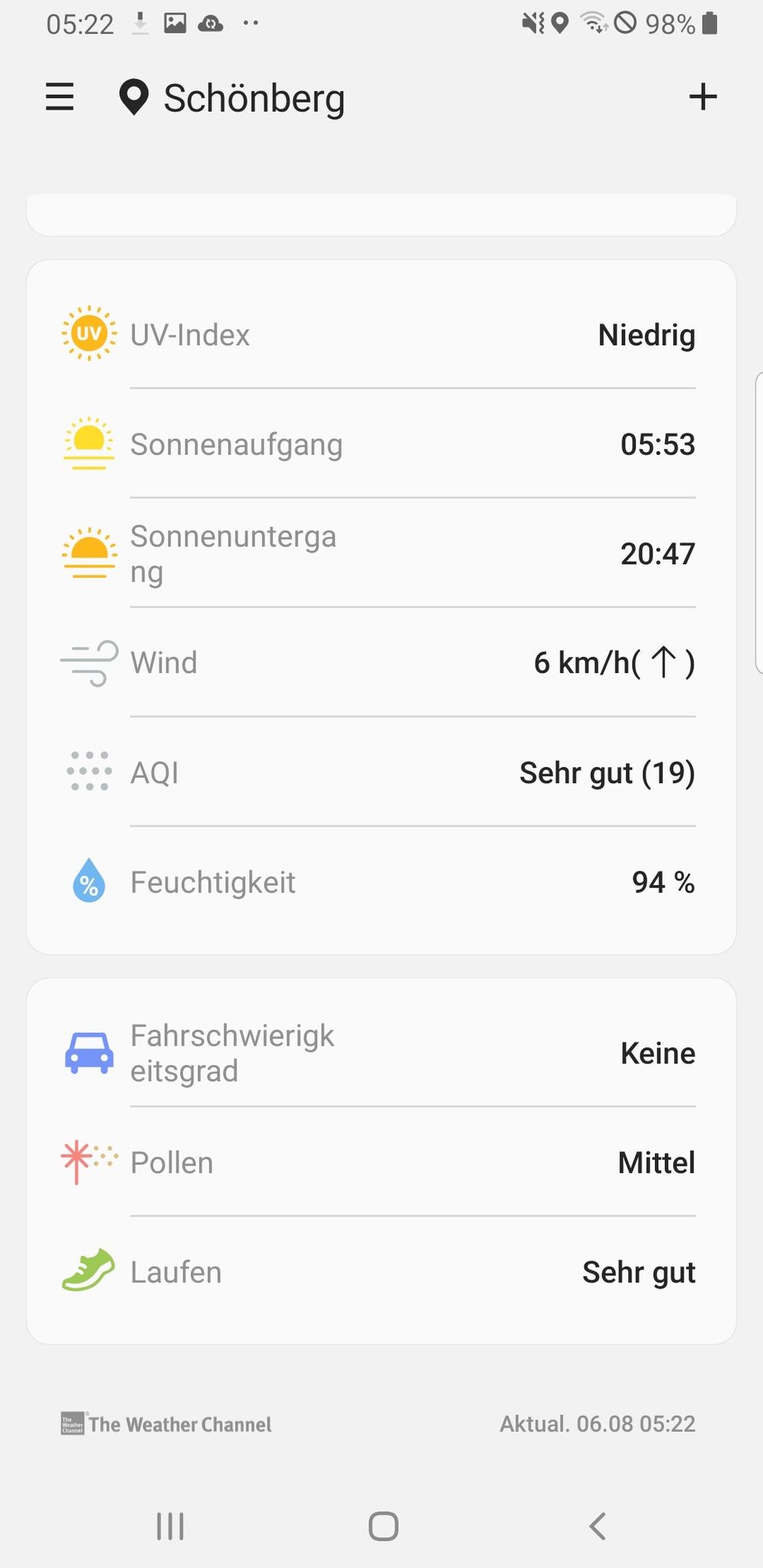Screen dimensions: 763x1568
Task: Open Sonnenaufgang row
Action: pyautogui.click(x=381, y=444)
